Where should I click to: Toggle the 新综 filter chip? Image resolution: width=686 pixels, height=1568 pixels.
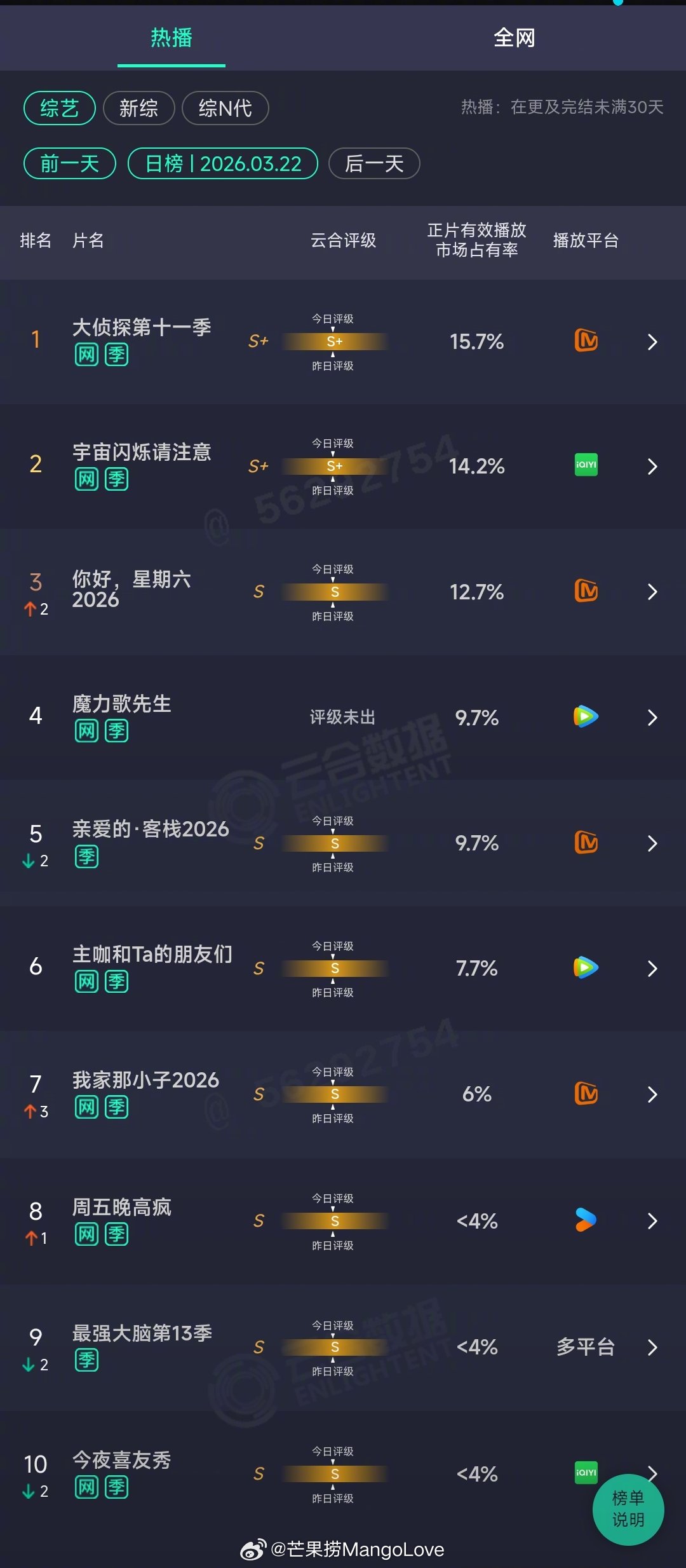[x=139, y=108]
